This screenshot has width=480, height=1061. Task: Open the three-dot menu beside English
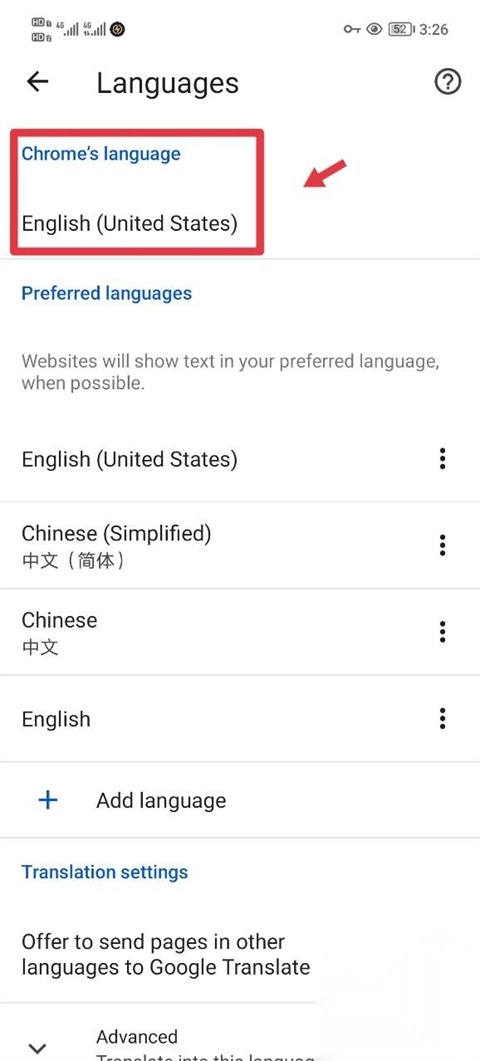point(442,718)
